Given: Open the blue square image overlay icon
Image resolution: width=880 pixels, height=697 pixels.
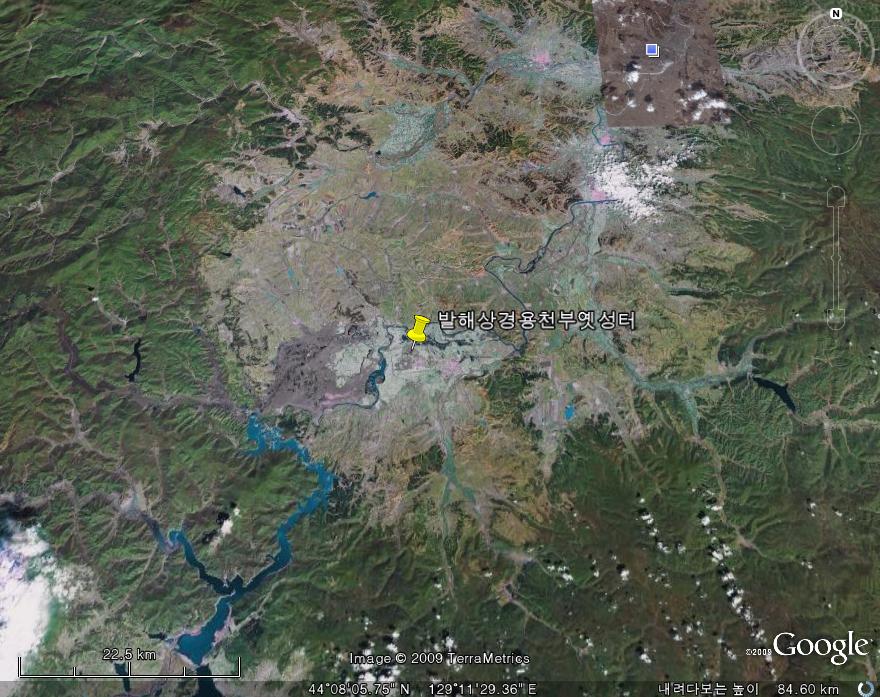Looking at the screenshot, I should click(x=652, y=49).
